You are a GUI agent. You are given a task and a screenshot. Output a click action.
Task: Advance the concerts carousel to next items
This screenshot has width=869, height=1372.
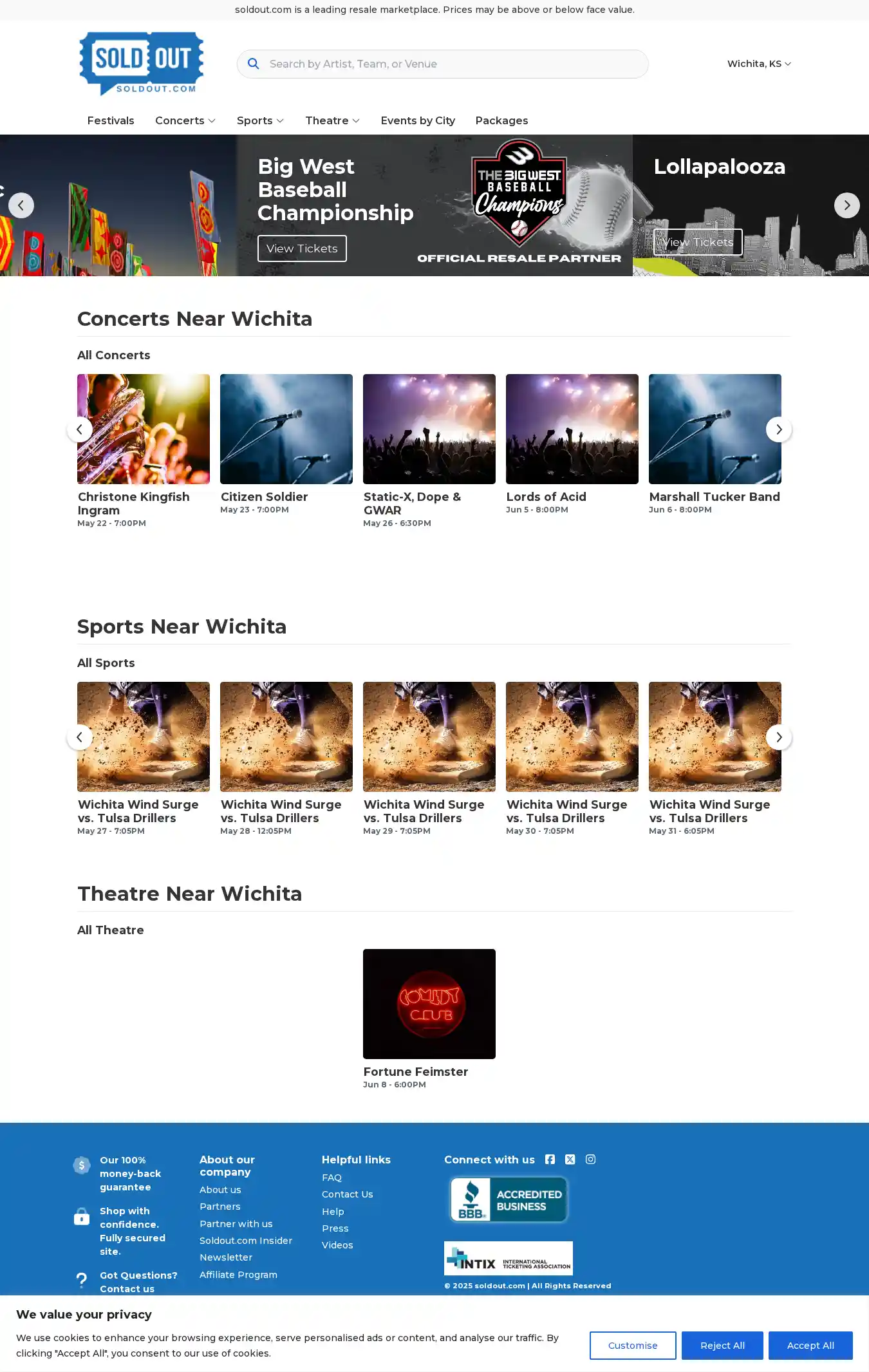778,429
